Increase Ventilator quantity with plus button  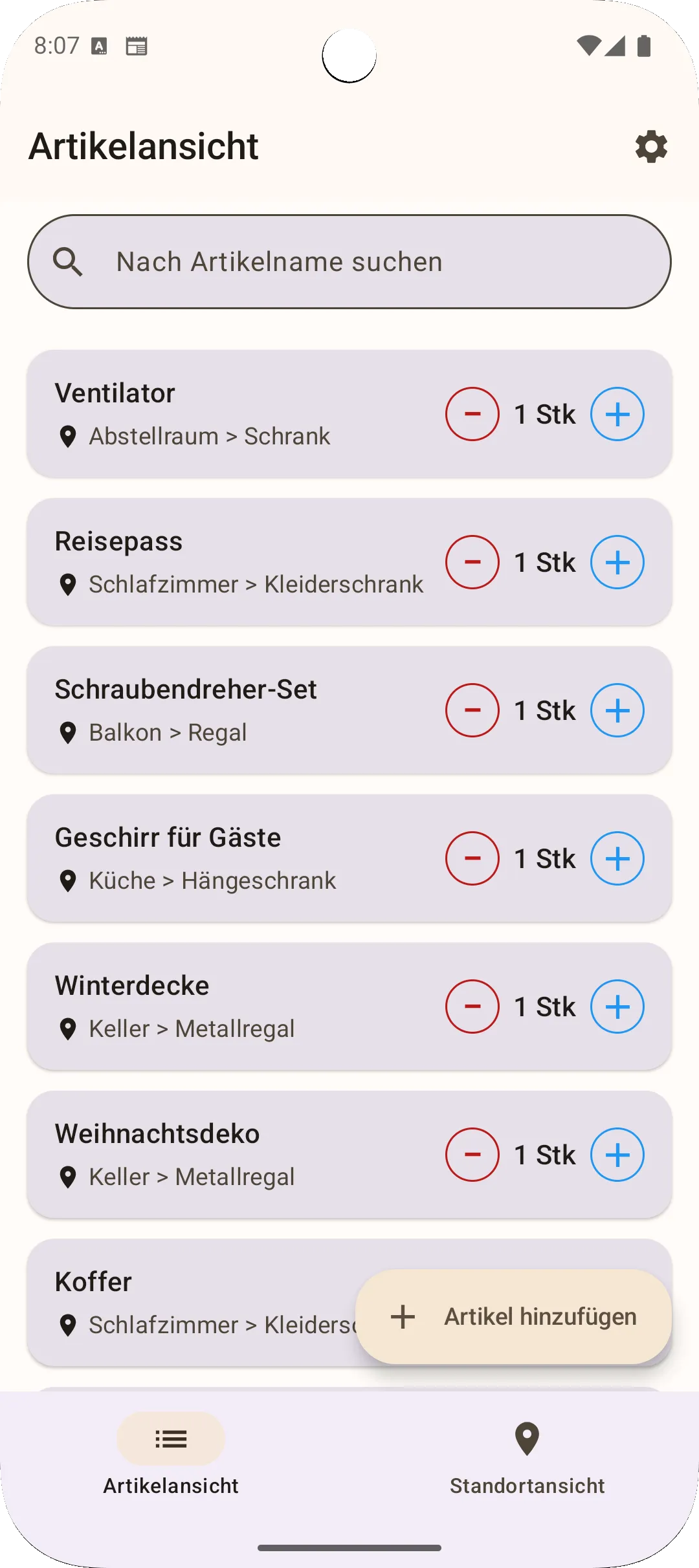point(617,415)
